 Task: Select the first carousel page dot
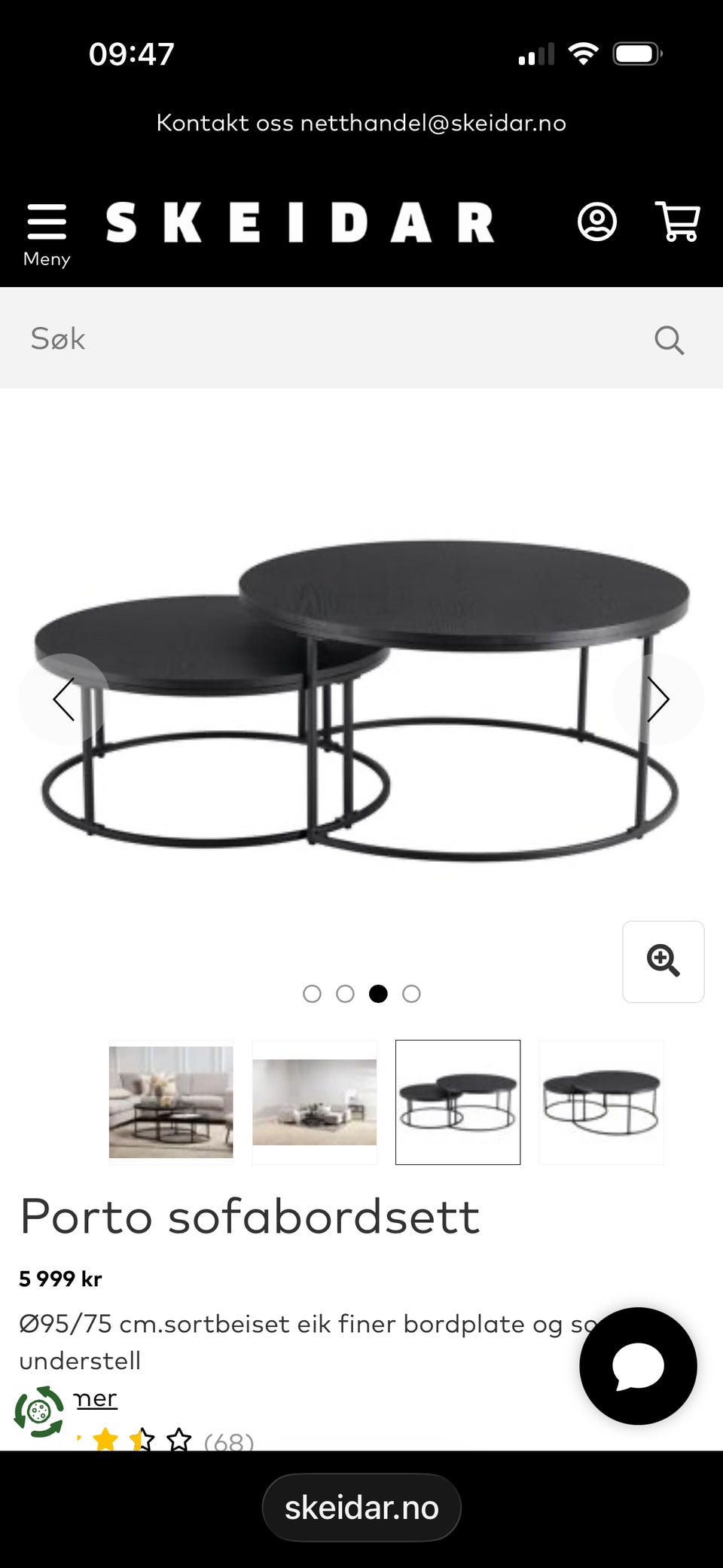coord(312,994)
